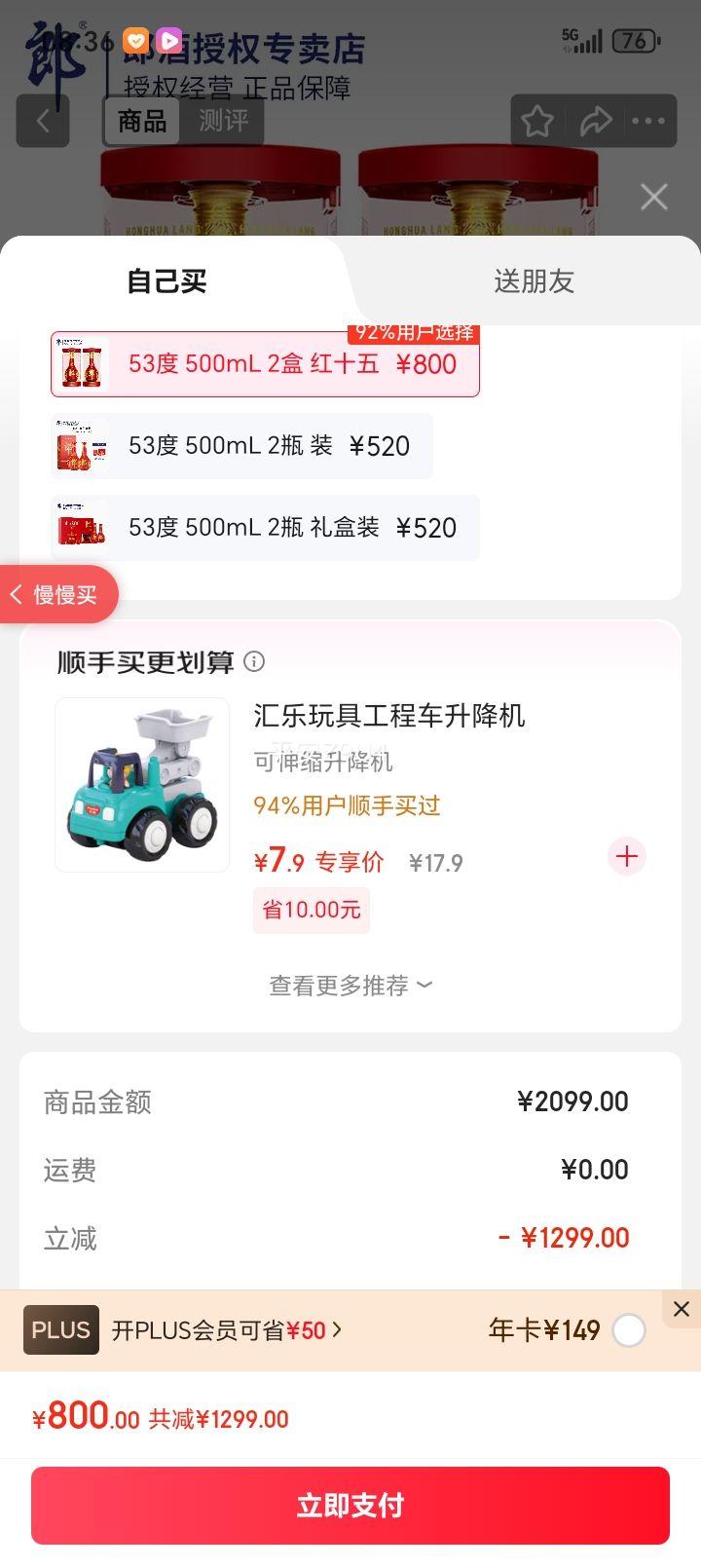Click the more options (...) icon
This screenshot has width=701, height=1568.
[649, 121]
